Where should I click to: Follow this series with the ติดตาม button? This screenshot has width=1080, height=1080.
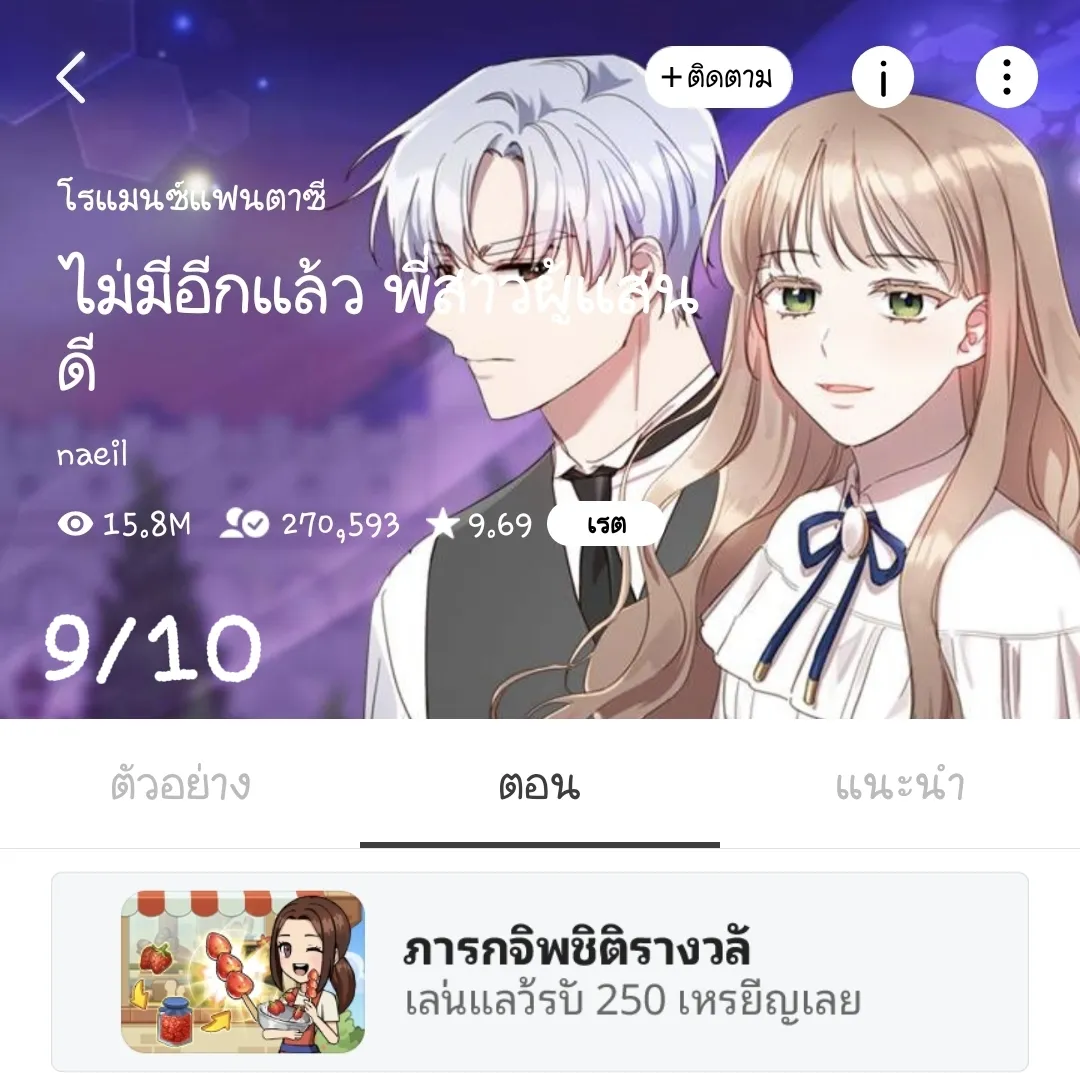[718, 77]
